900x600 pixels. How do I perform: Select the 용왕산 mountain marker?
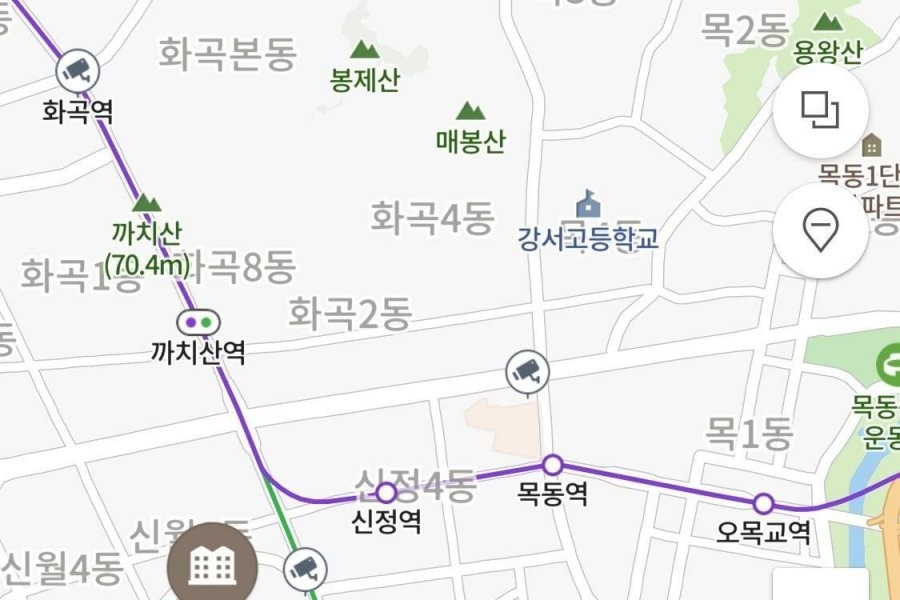click(x=826, y=21)
